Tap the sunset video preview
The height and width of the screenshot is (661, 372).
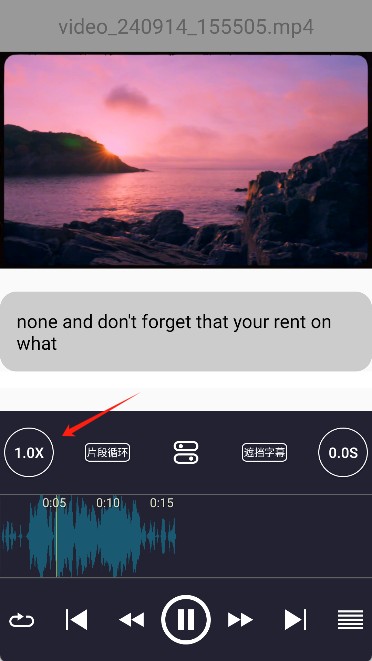click(186, 160)
